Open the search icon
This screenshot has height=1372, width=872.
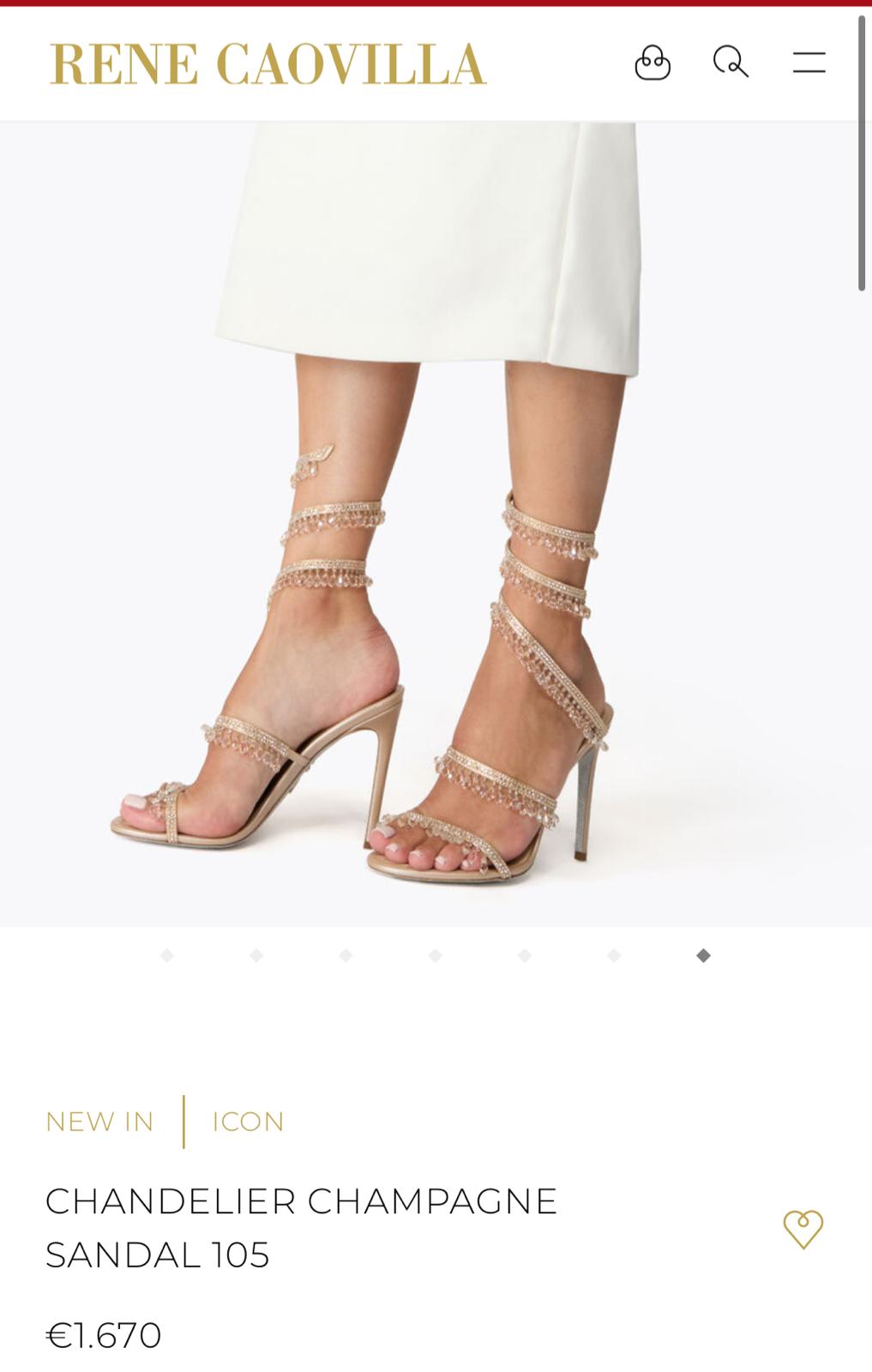(731, 62)
